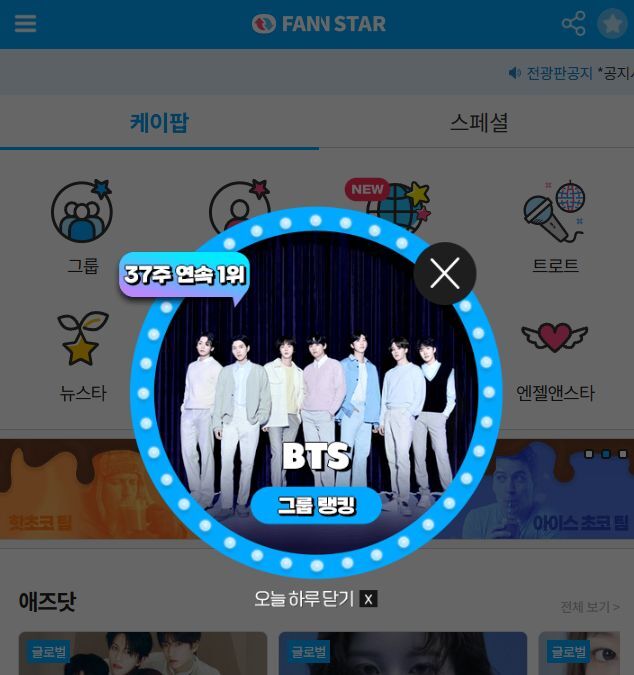Switch to the 스페셜 tab
The height and width of the screenshot is (675, 634).
pyautogui.click(x=478, y=123)
